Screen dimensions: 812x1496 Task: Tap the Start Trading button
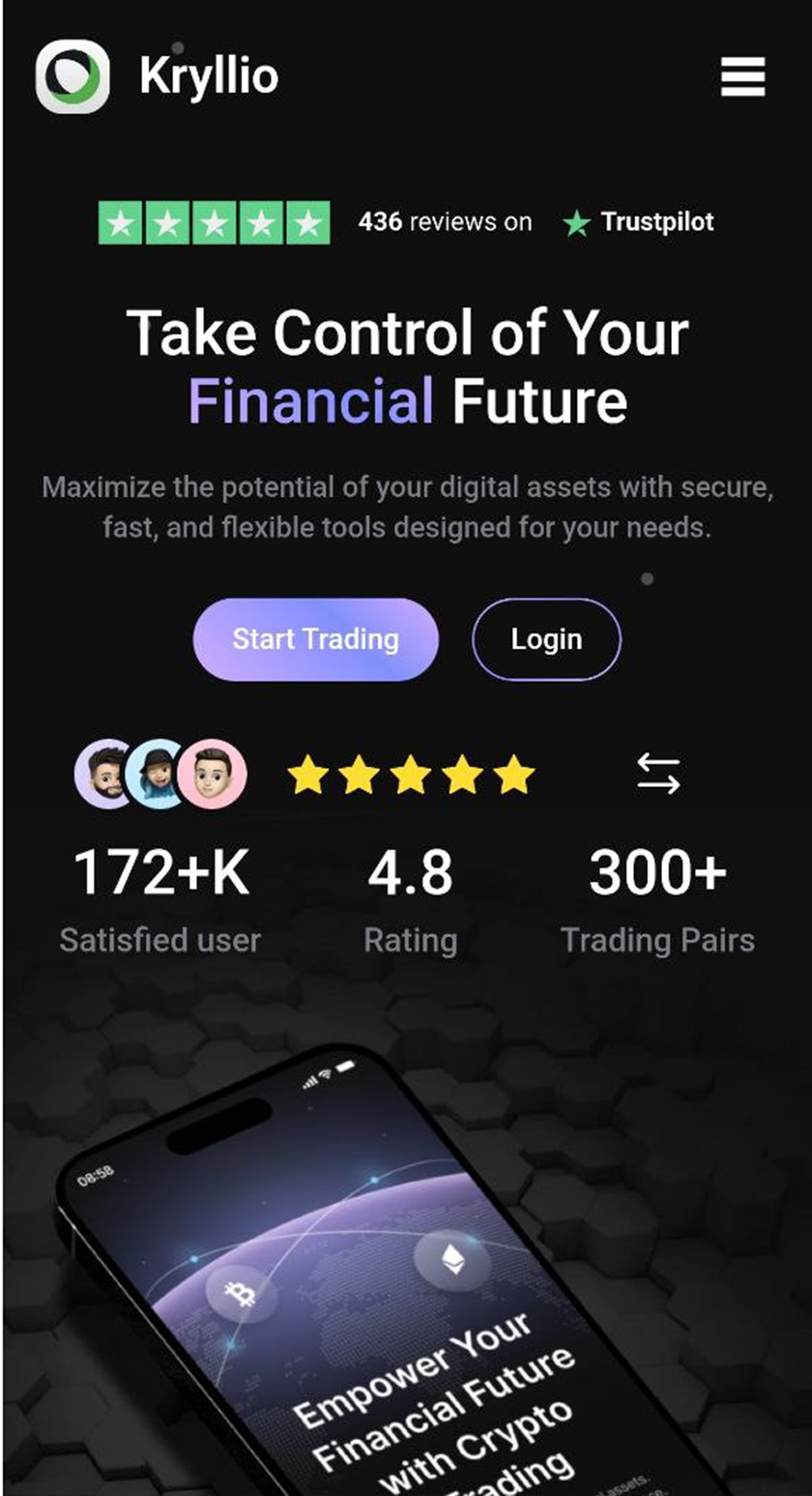[x=315, y=639]
